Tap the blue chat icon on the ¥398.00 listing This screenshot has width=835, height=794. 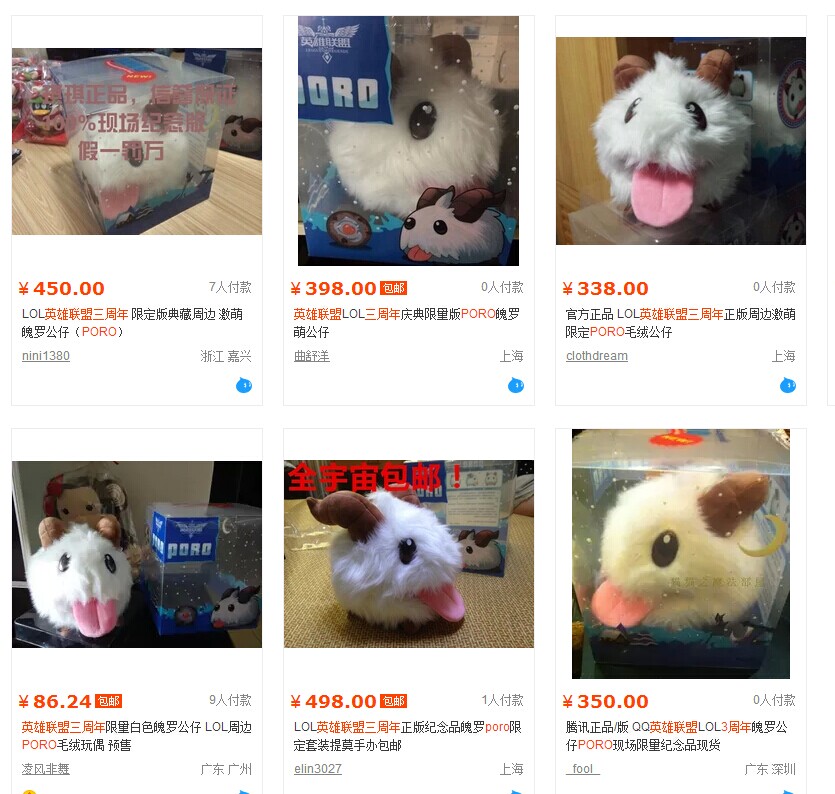(x=515, y=385)
